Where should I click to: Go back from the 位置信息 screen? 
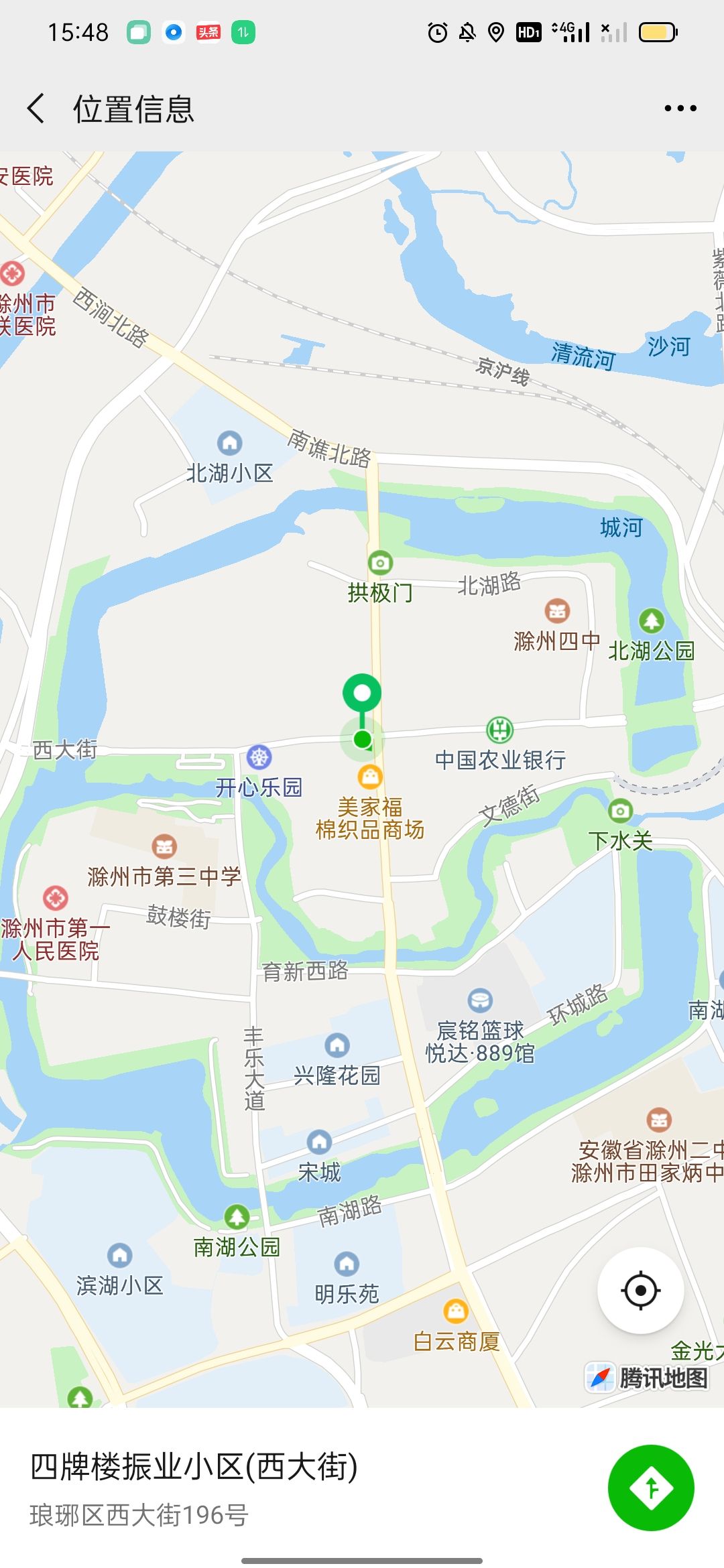(36, 109)
